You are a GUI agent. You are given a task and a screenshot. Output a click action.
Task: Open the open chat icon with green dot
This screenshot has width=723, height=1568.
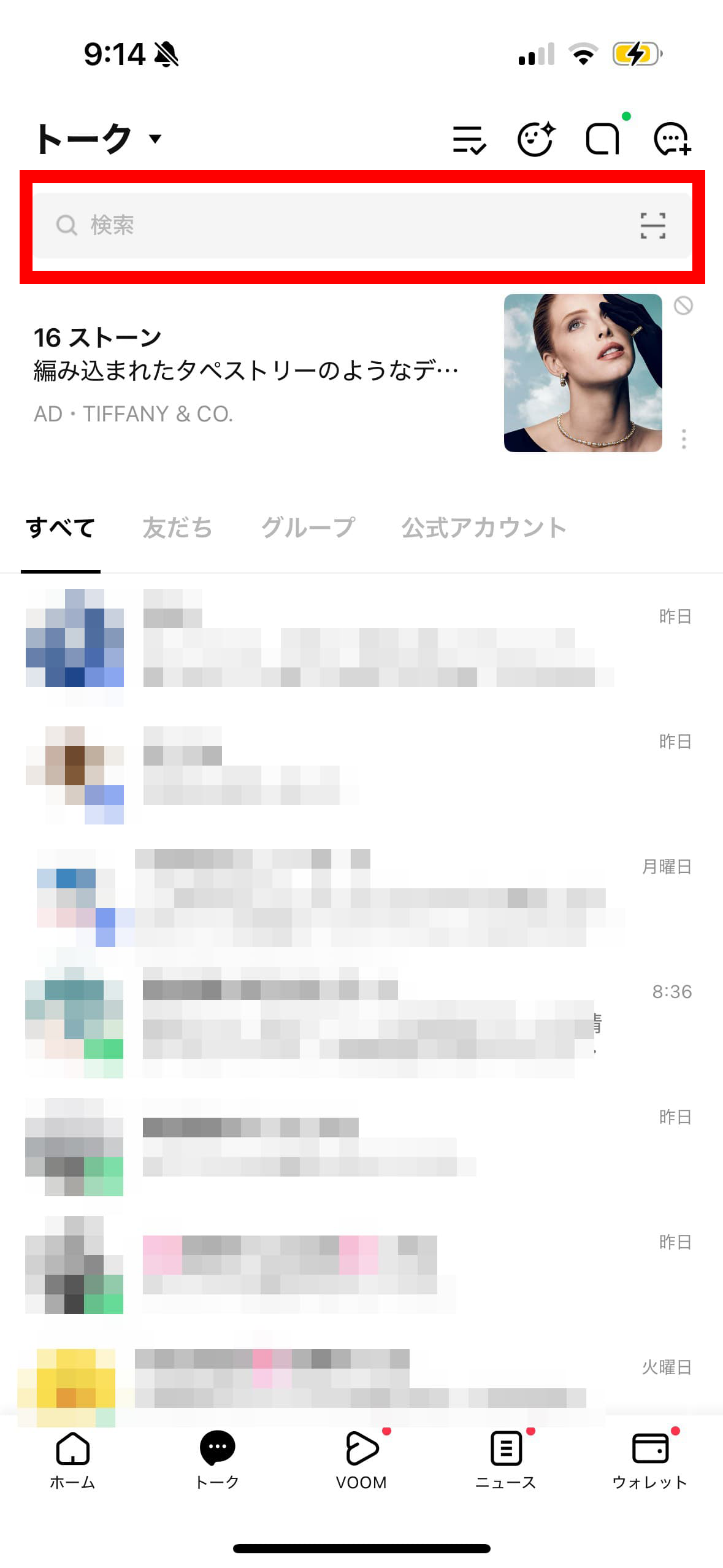pos(603,139)
